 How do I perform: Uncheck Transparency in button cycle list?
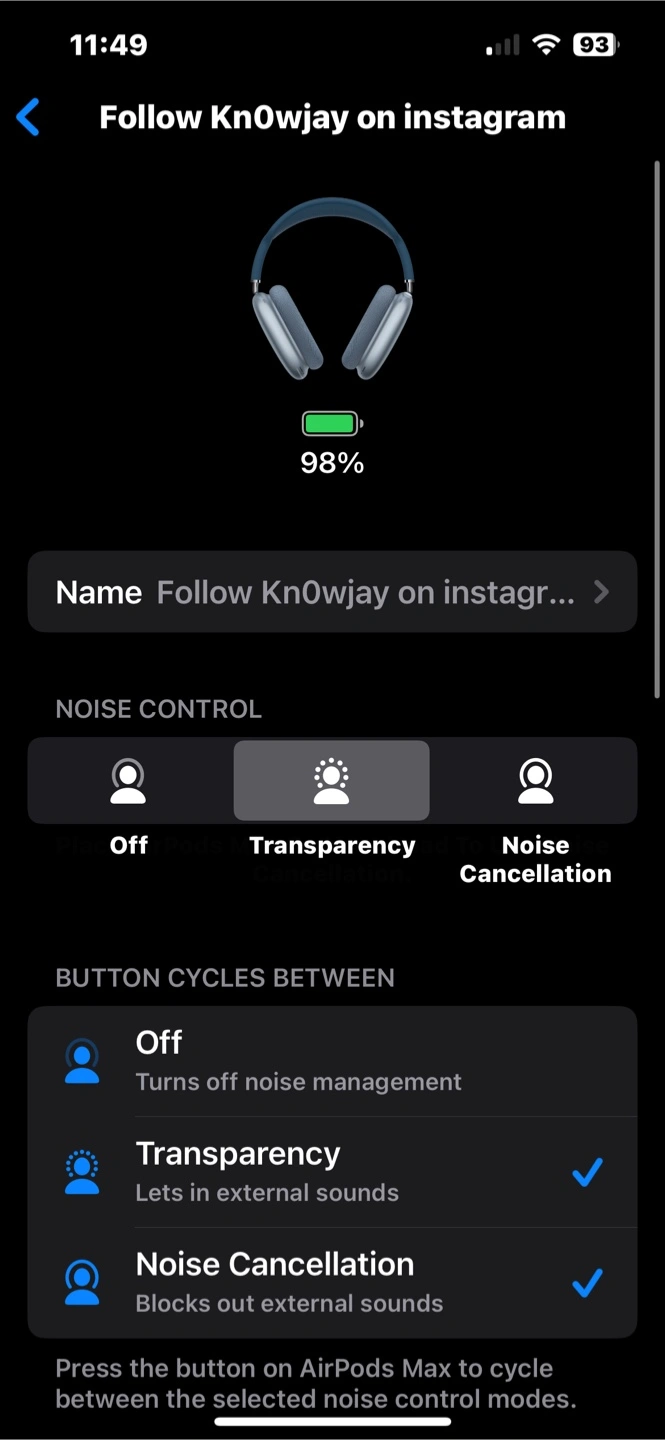(332, 1172)
